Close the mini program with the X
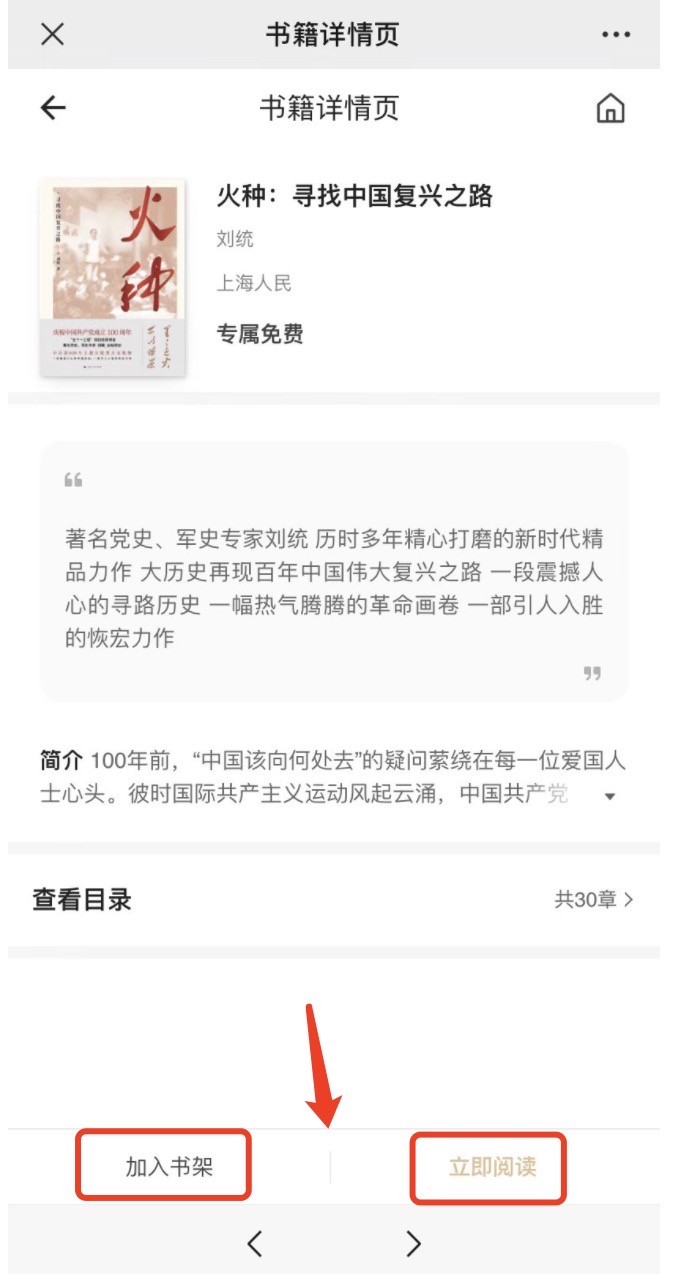Viewport: 682px width, 1274px height. (52, 34)
